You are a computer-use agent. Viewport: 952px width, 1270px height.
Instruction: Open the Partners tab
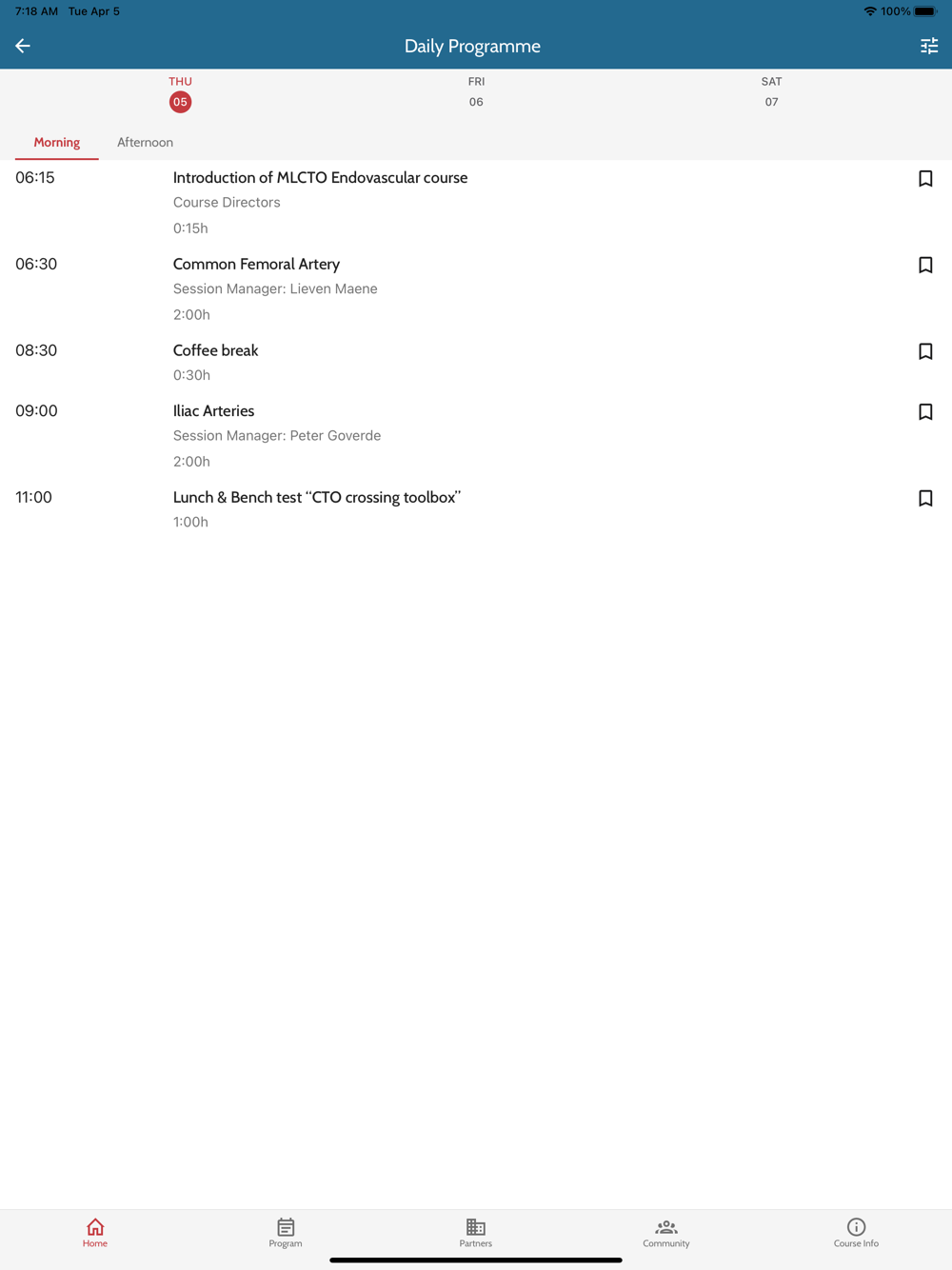click(x=476, y=1232)
